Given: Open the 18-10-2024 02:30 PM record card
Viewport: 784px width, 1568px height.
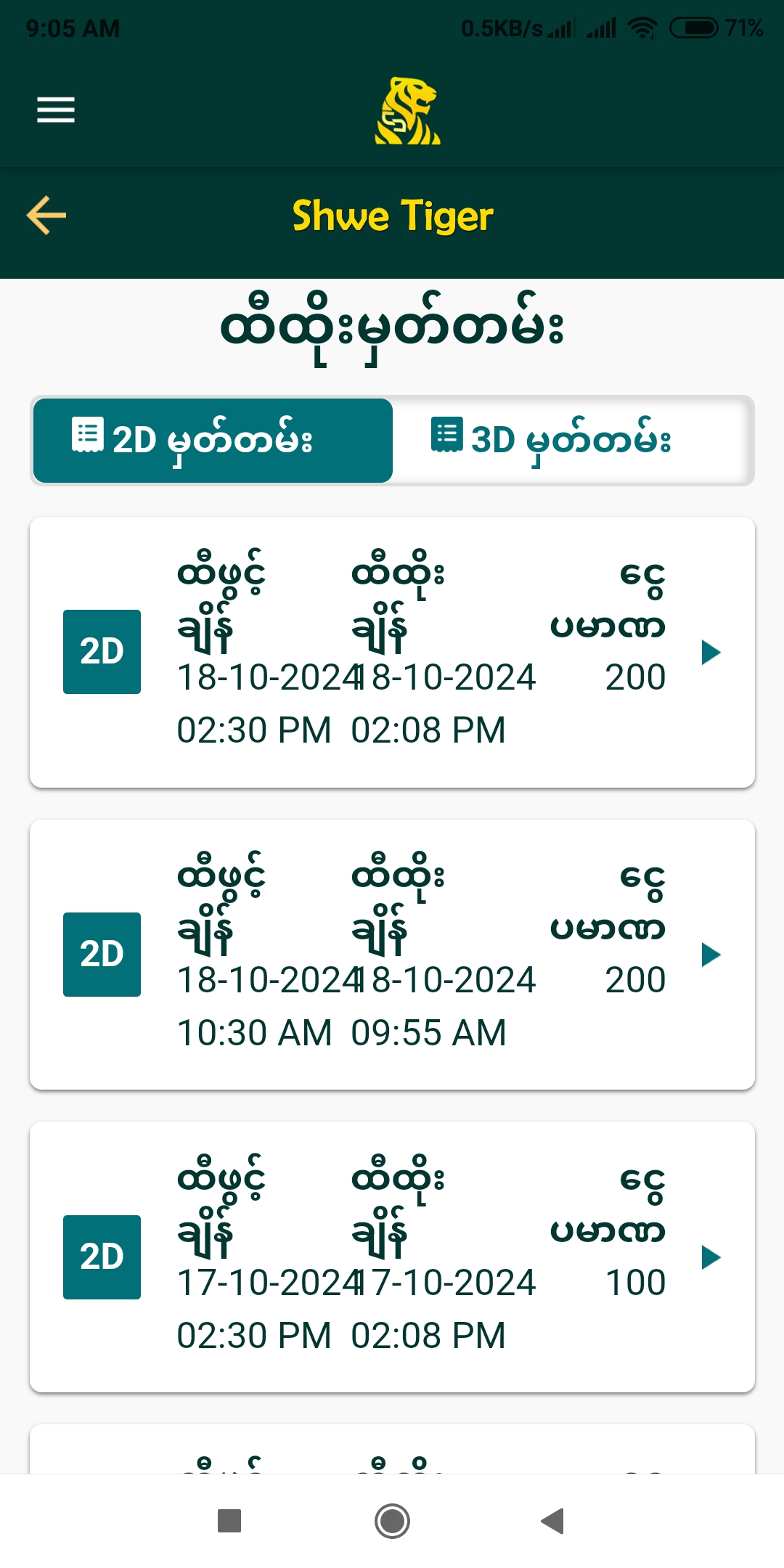Looking at the screenshot, I should coord(392,652).
